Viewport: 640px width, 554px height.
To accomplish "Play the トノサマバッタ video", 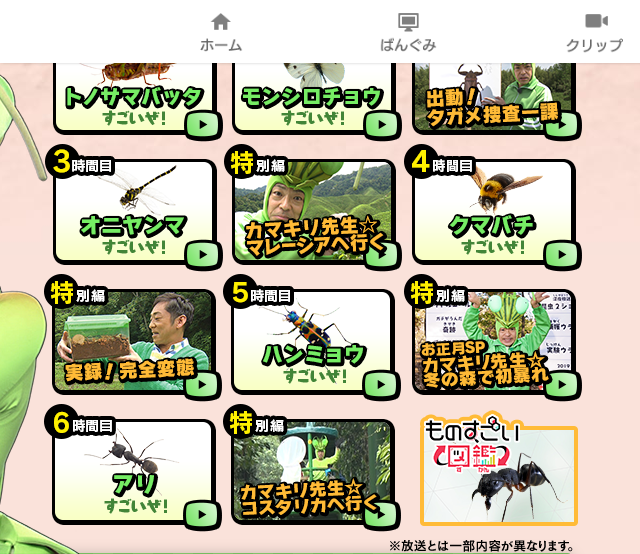I will tap(134, 99).
